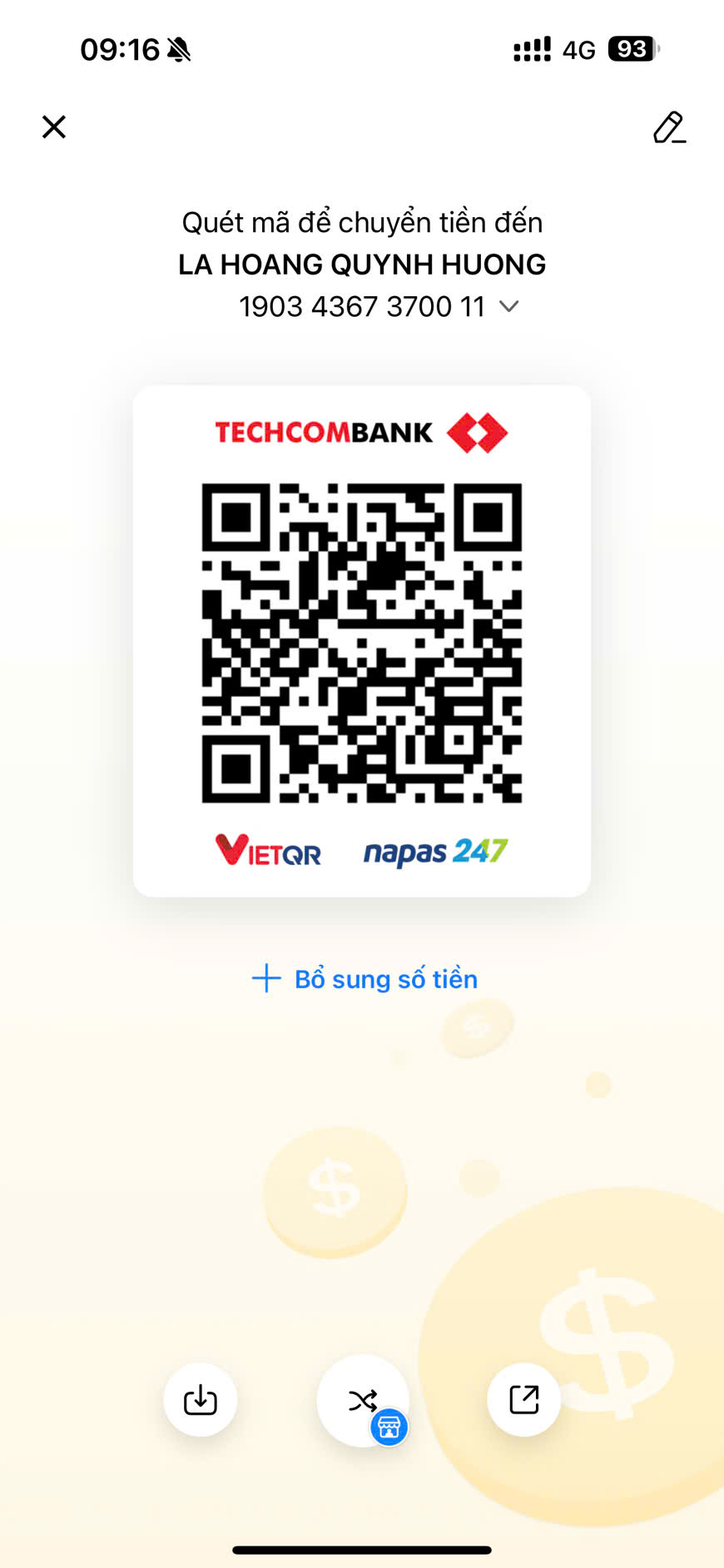
Task: Expand the account number dropdown
Action: (x=508, y=307)
